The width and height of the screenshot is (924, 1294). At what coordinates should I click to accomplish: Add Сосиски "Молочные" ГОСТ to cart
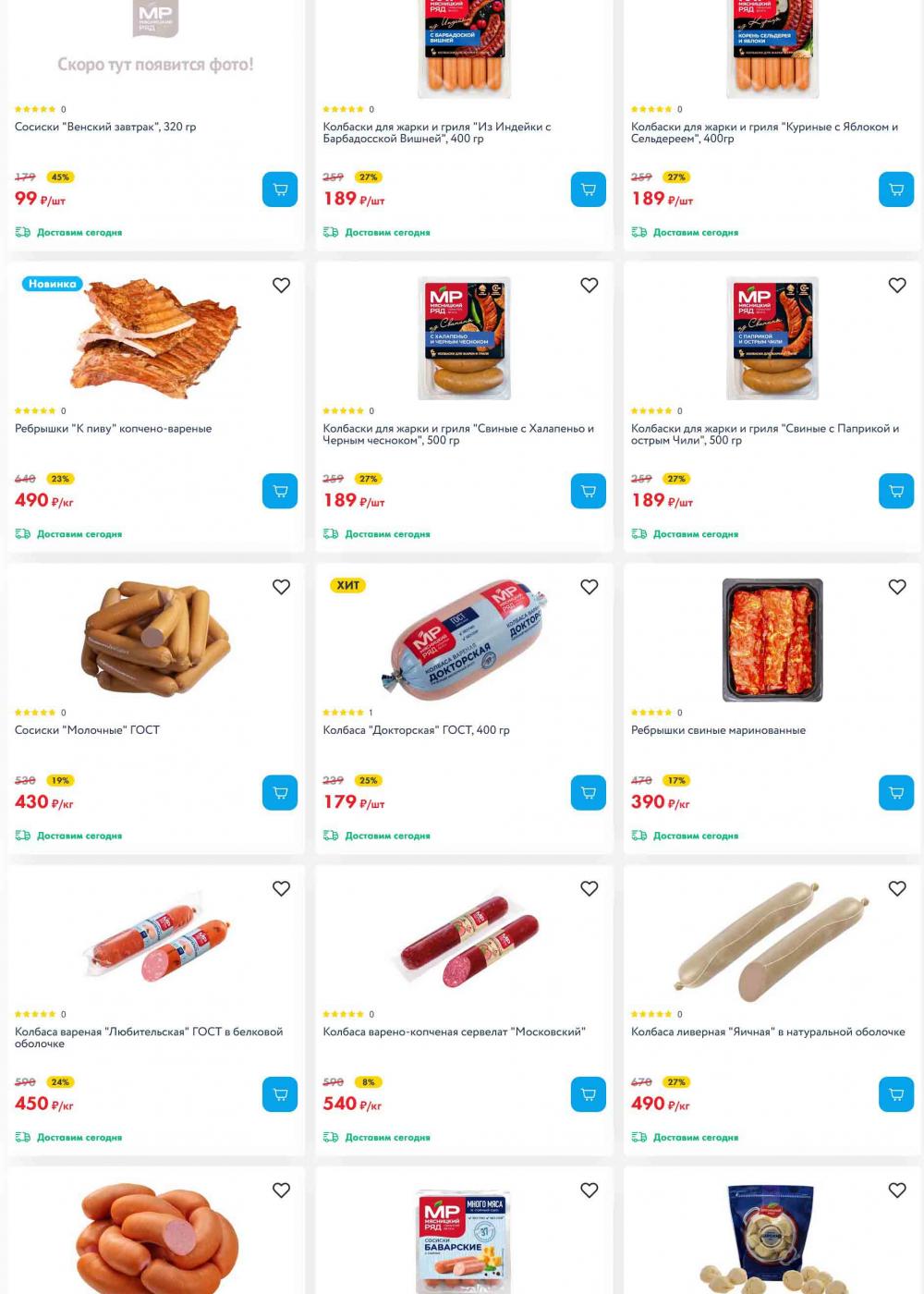(280, 792)
